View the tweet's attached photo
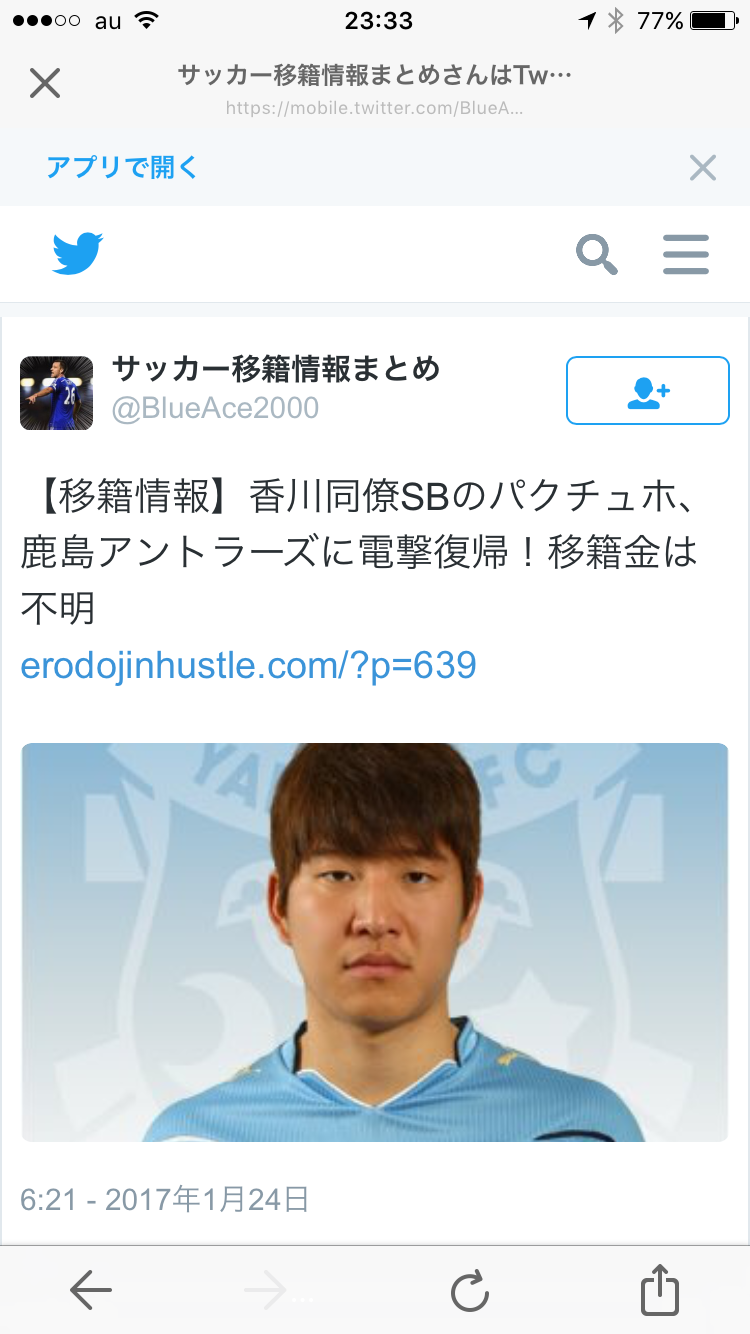This screenshot has height=1334, width=750. coord(375,942)
